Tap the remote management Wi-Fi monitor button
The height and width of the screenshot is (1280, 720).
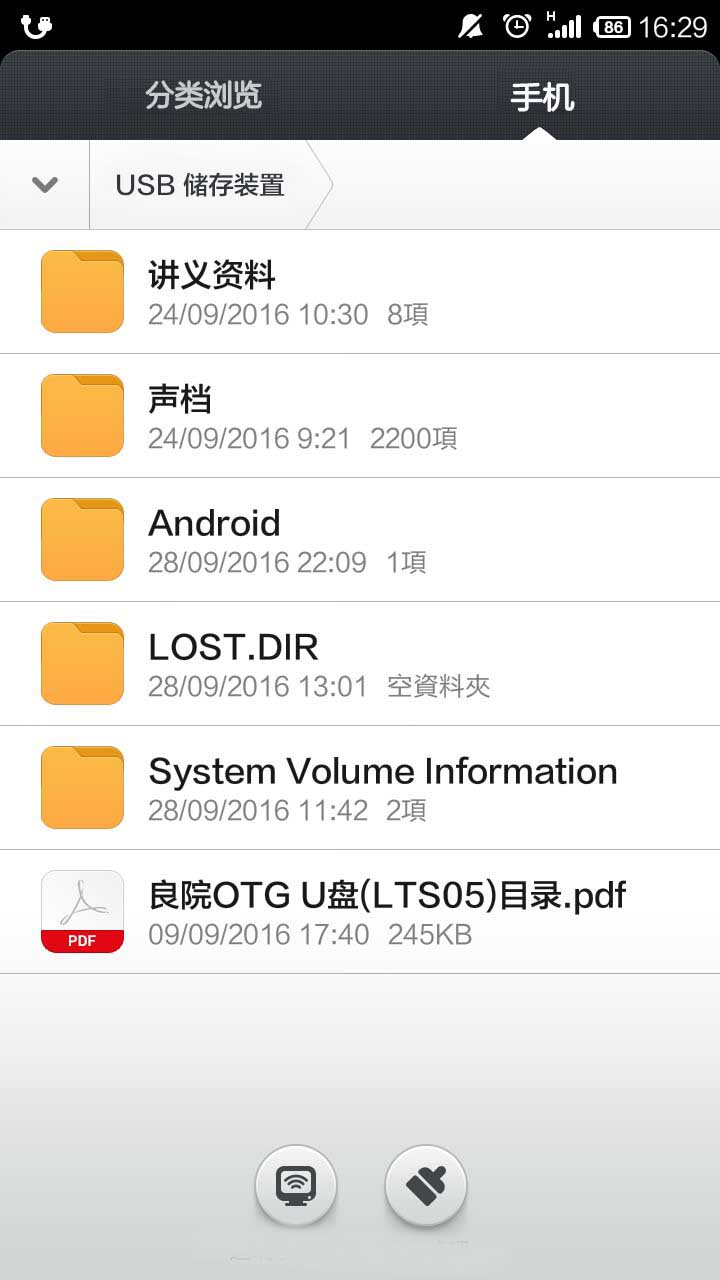(x=296, y=1186)
